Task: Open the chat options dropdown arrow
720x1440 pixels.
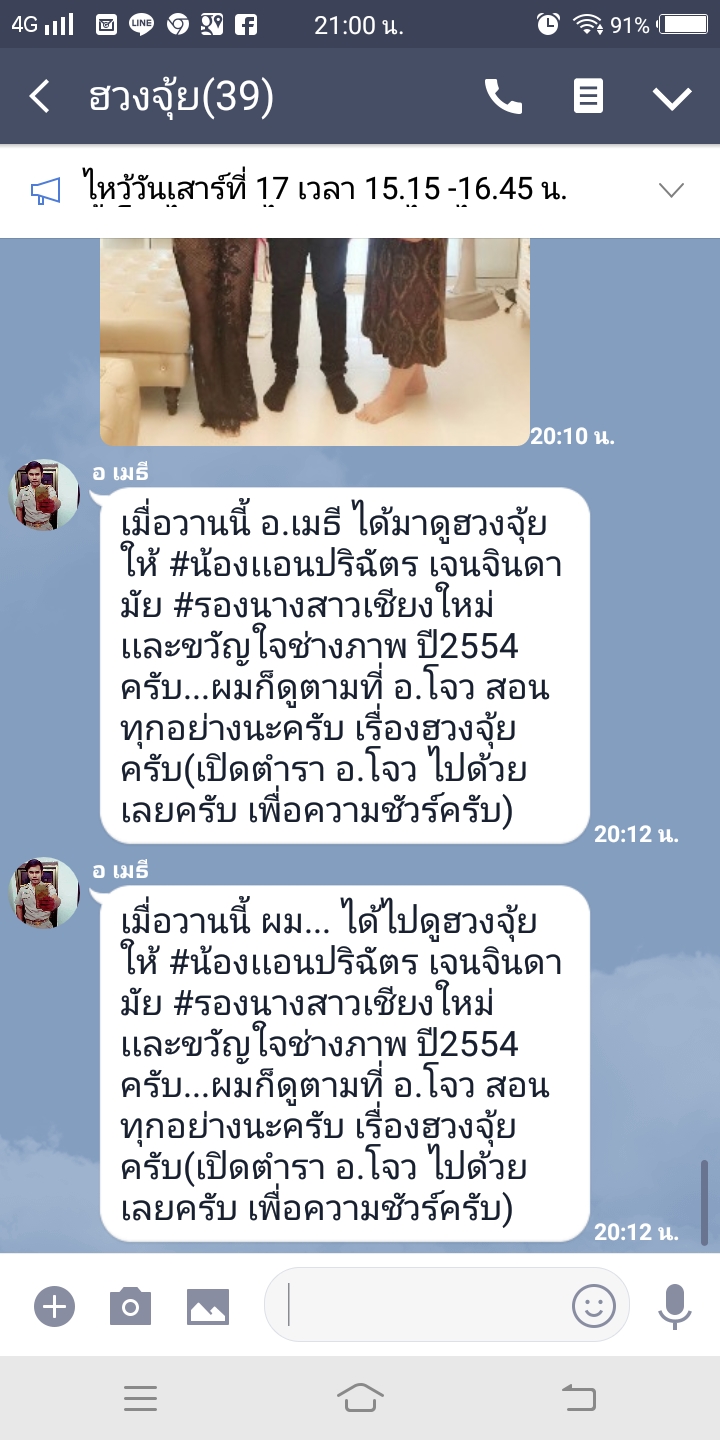Action: [672, 97]
